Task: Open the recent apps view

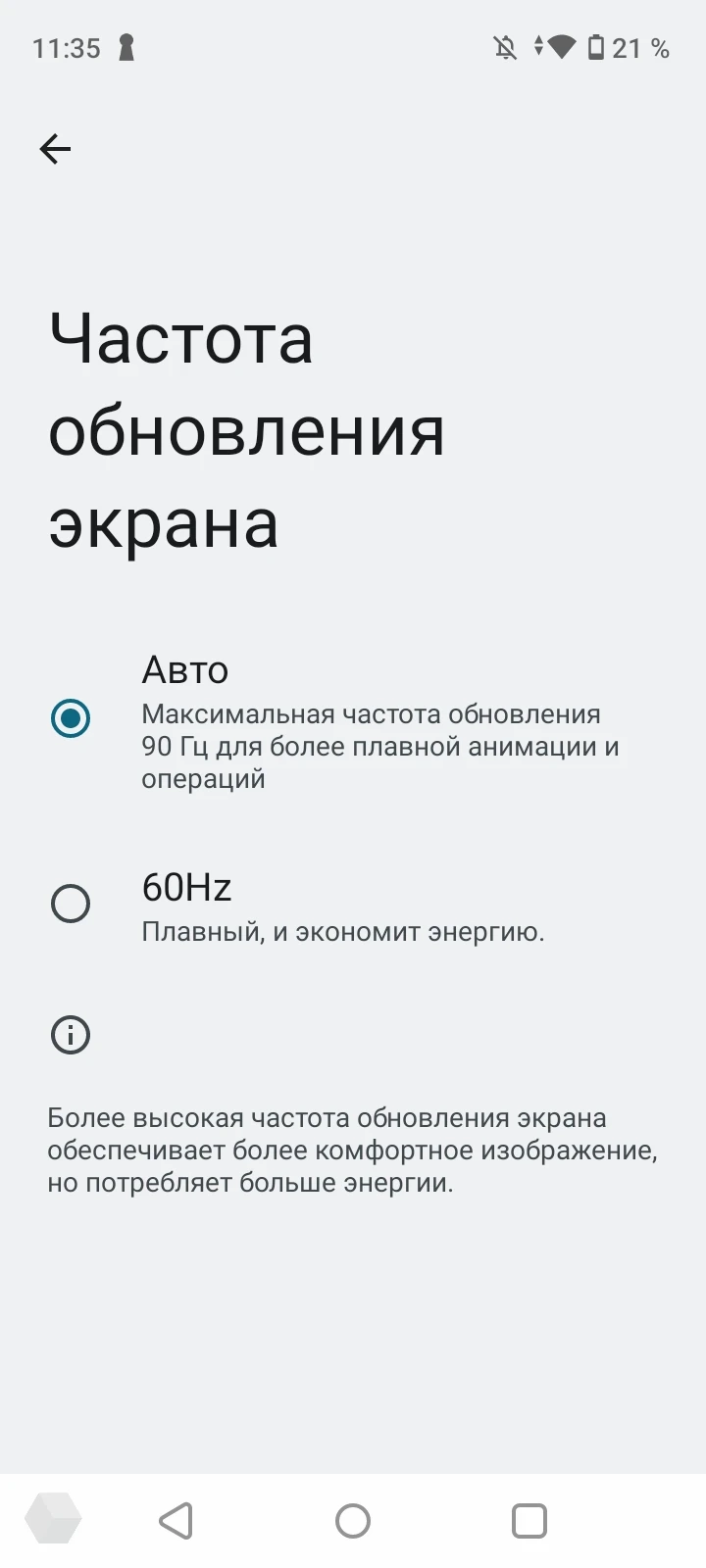Action: pos(529,1521)
